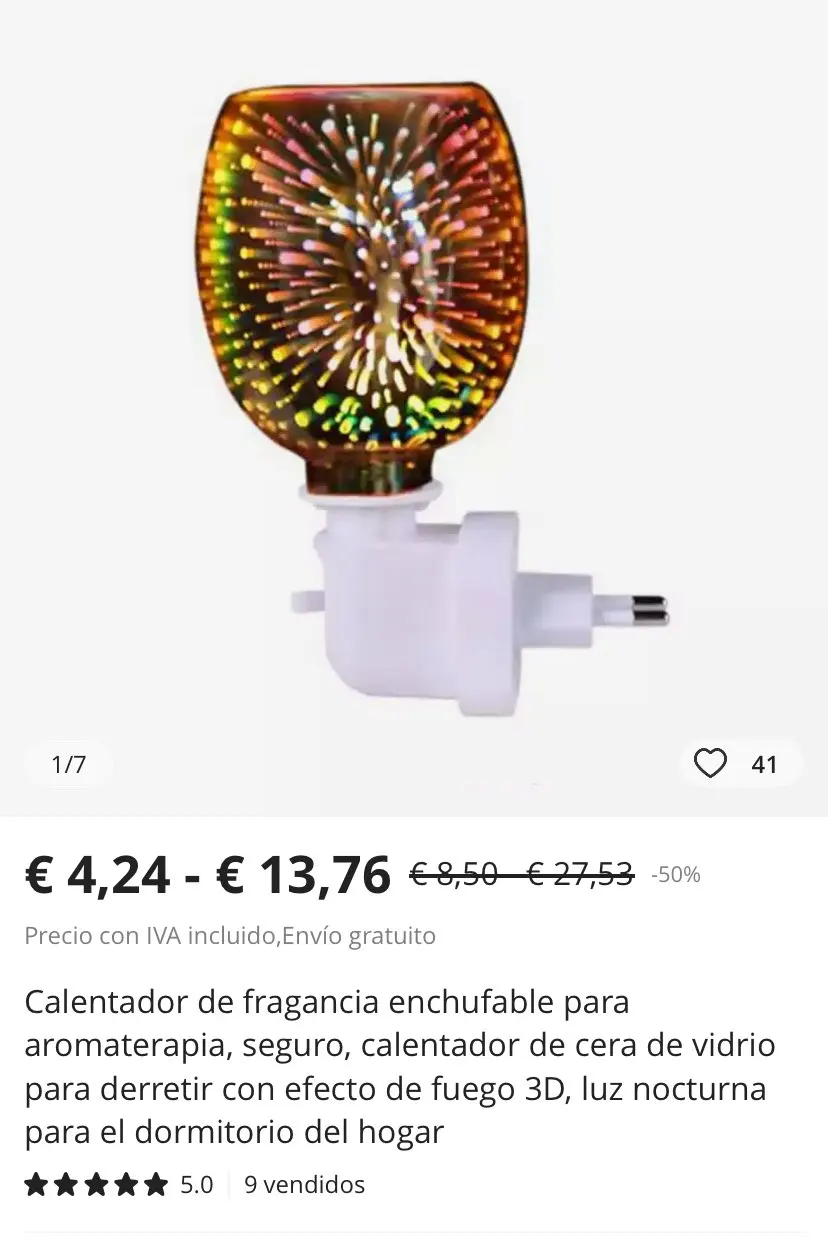Open the fragrance warmer product image
This screenshot has width=828, height=1251.
[x=414, y=400]
